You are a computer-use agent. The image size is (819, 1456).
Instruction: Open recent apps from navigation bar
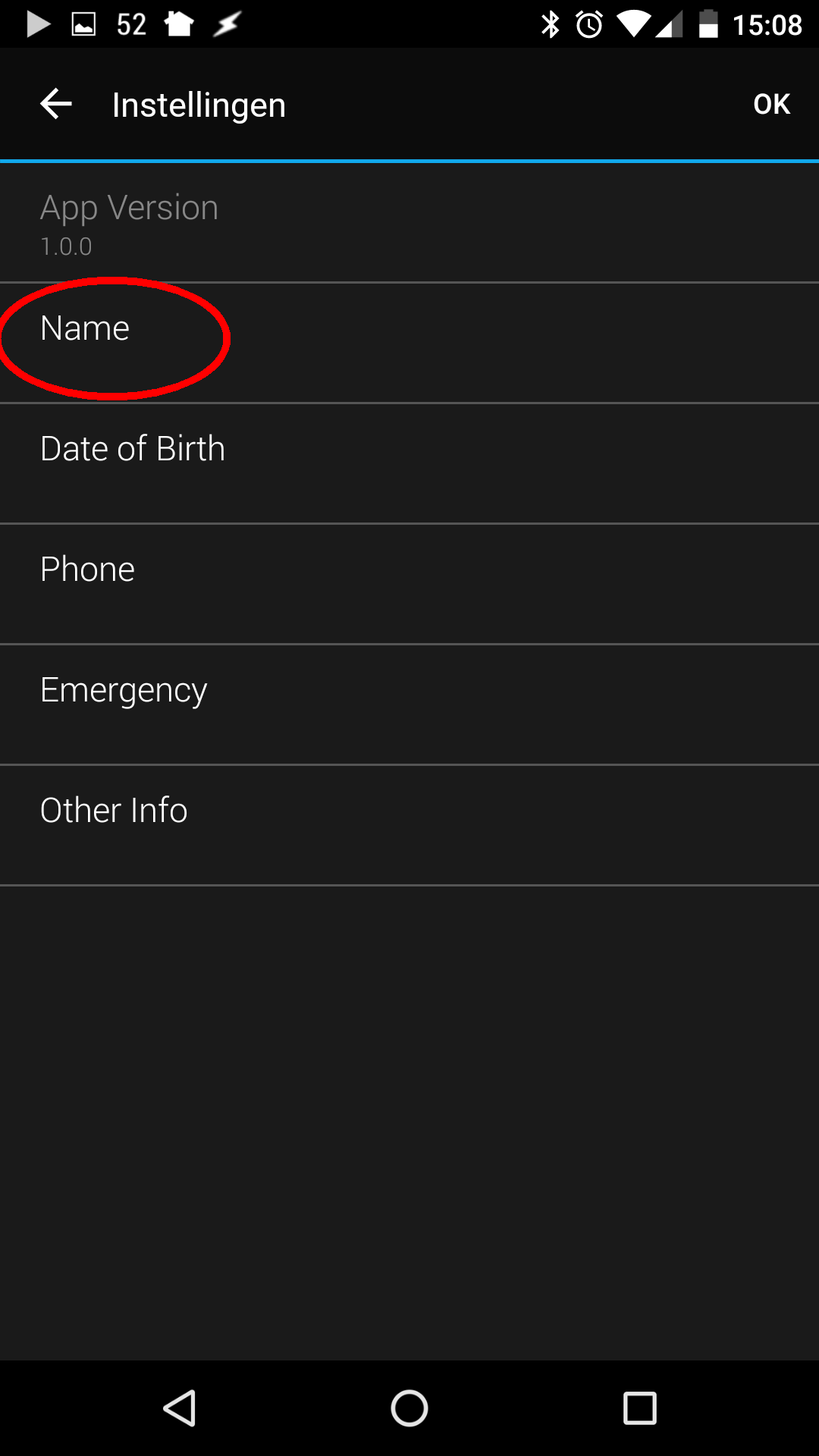tap(639, 1408)
